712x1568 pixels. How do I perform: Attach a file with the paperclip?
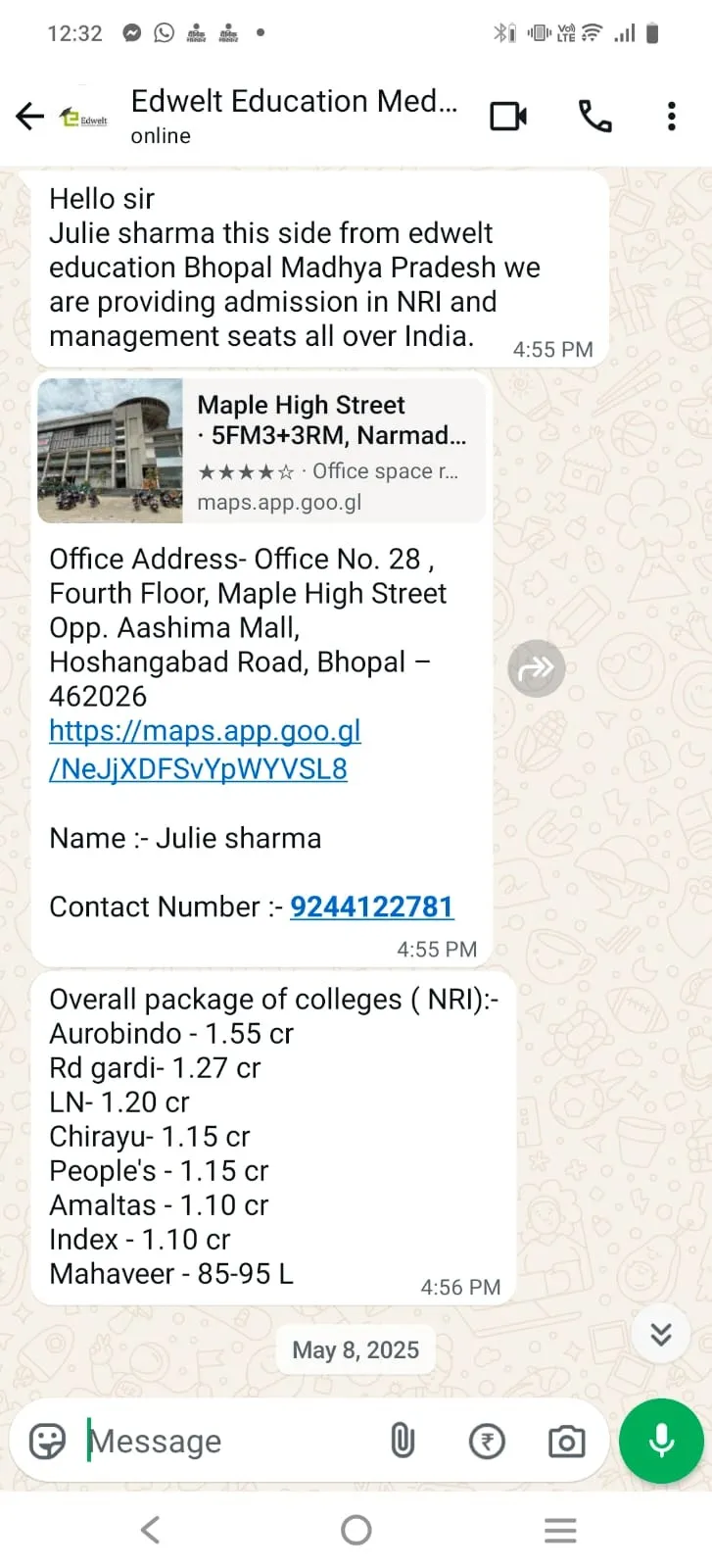click(403, 1441)
